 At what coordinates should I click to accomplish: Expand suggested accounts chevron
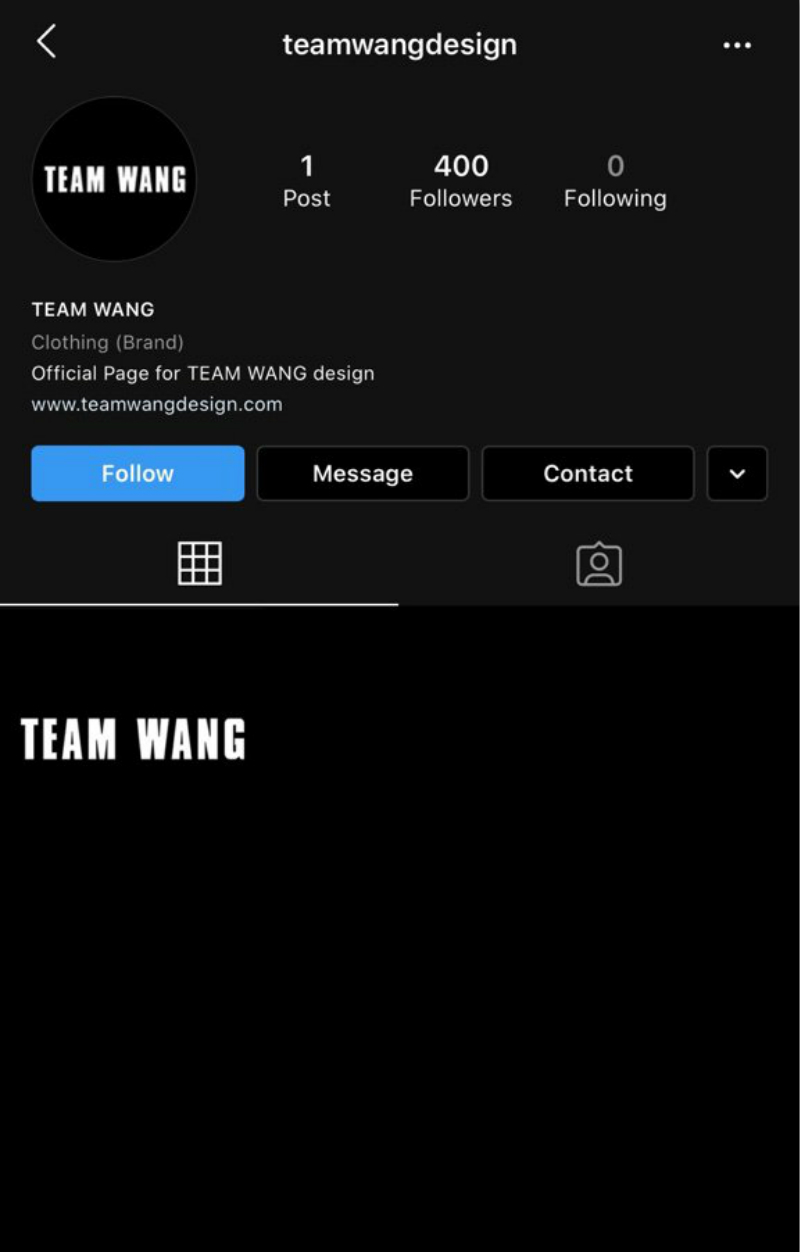(737, 473)
